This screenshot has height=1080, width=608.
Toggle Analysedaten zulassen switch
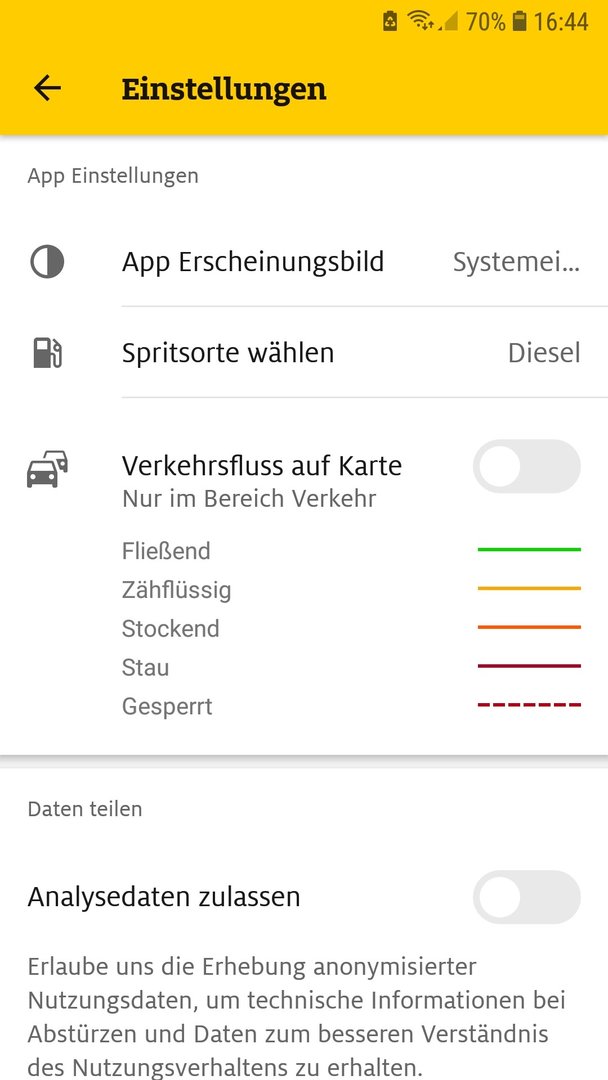(526, 897)
